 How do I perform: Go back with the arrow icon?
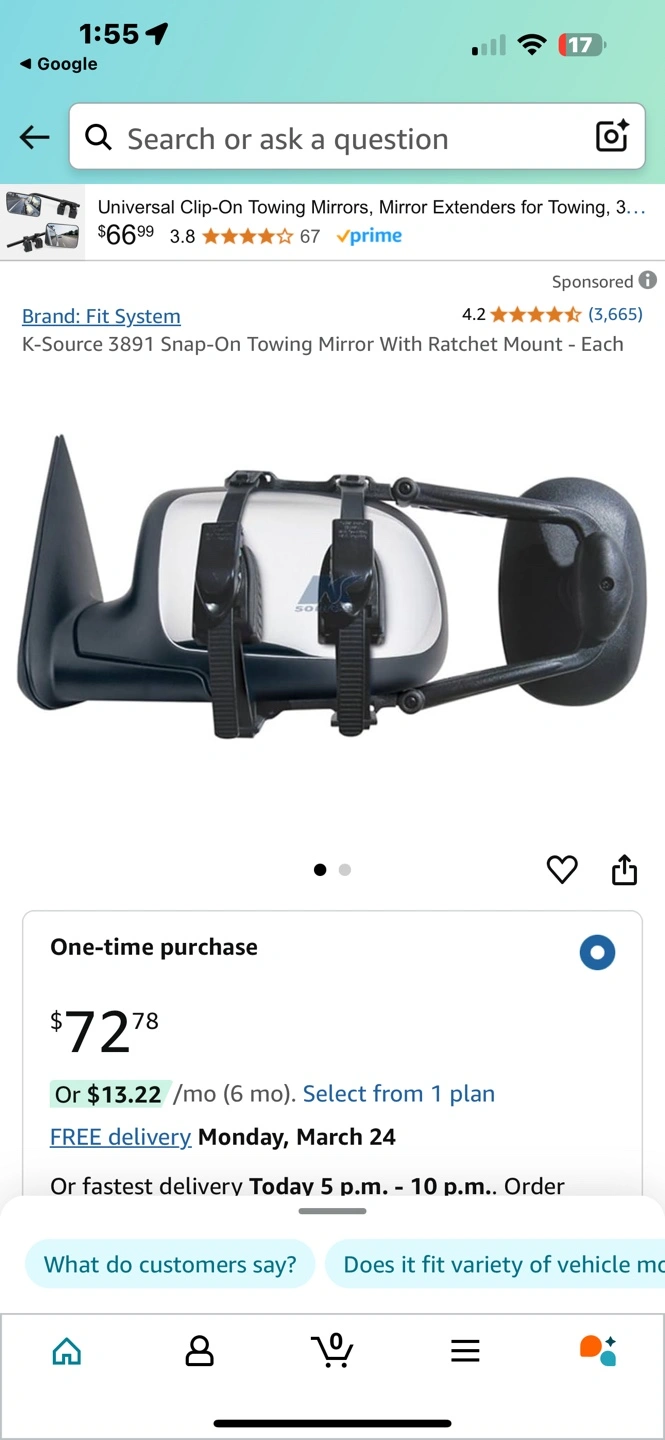[x=34, y=138]
